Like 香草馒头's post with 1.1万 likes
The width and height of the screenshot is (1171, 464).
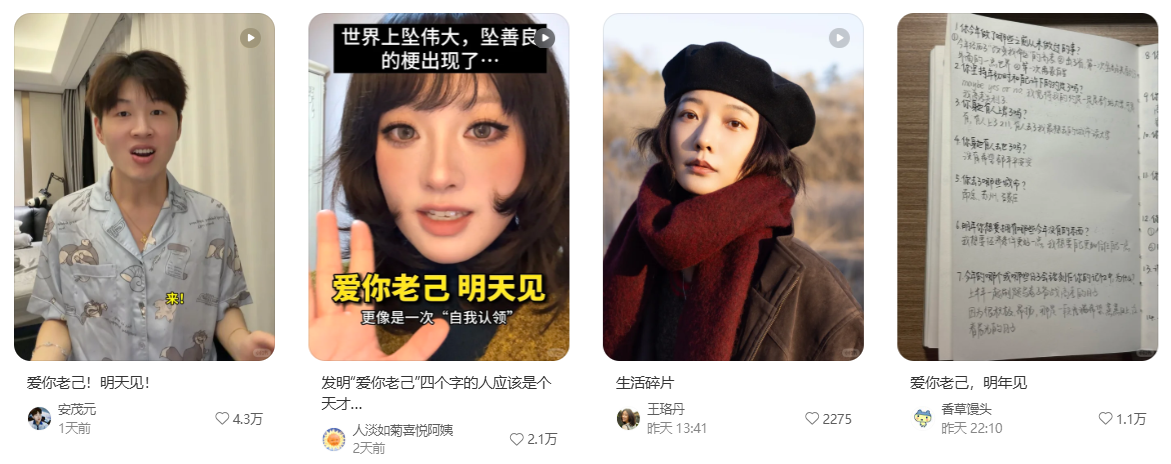1105,419
